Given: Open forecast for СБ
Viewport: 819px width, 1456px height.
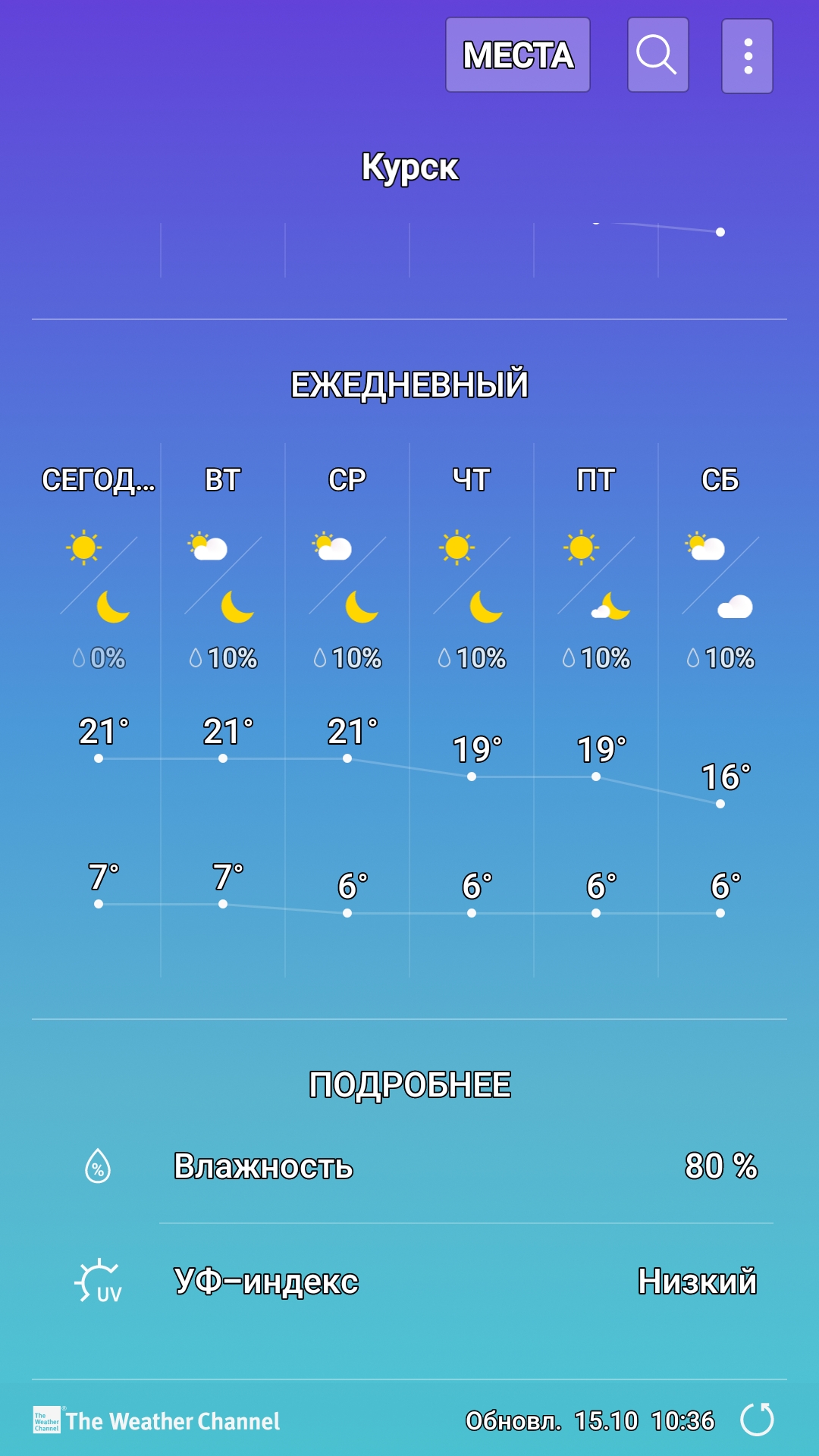Looking at the screenshot, I should (x=720, y=682).
